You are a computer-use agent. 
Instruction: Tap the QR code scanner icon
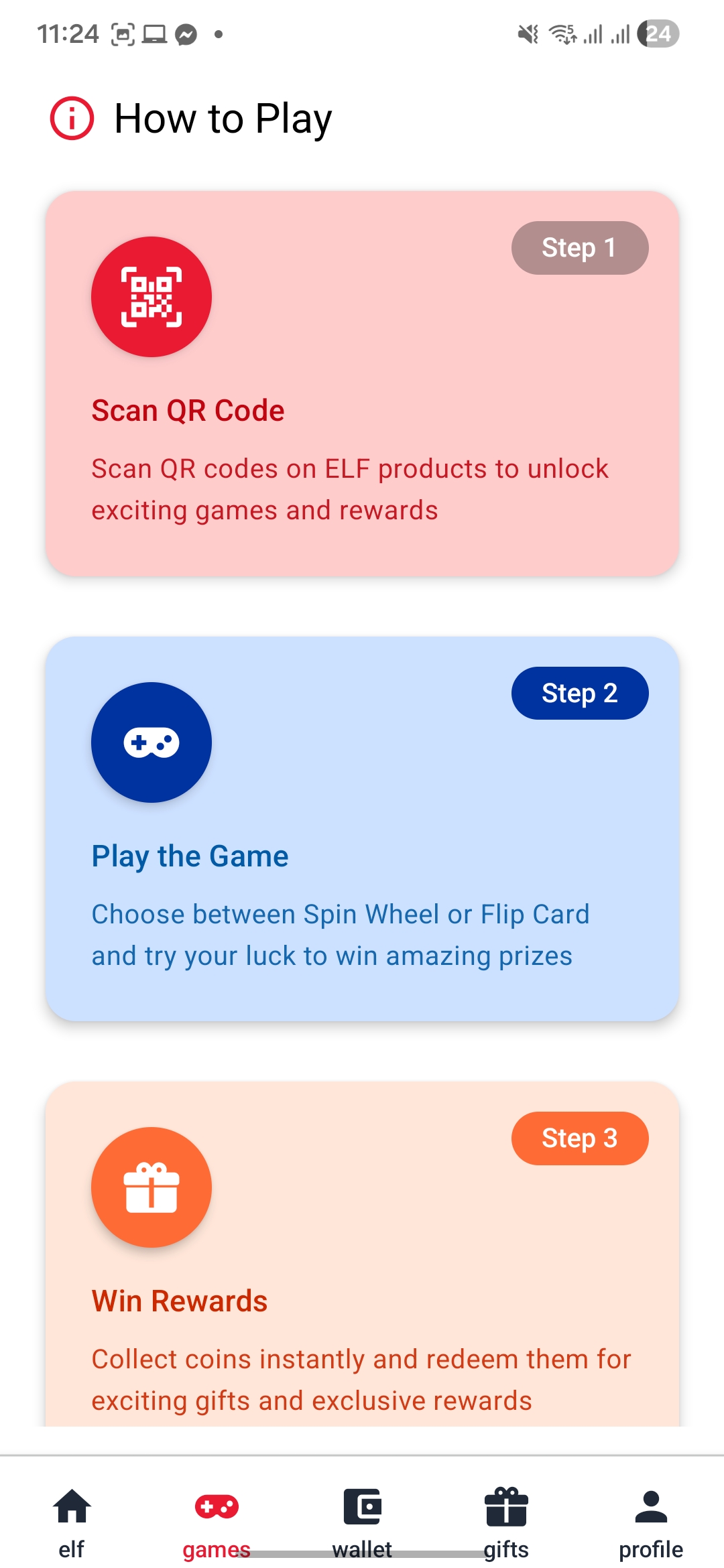(x=151, y=297)
